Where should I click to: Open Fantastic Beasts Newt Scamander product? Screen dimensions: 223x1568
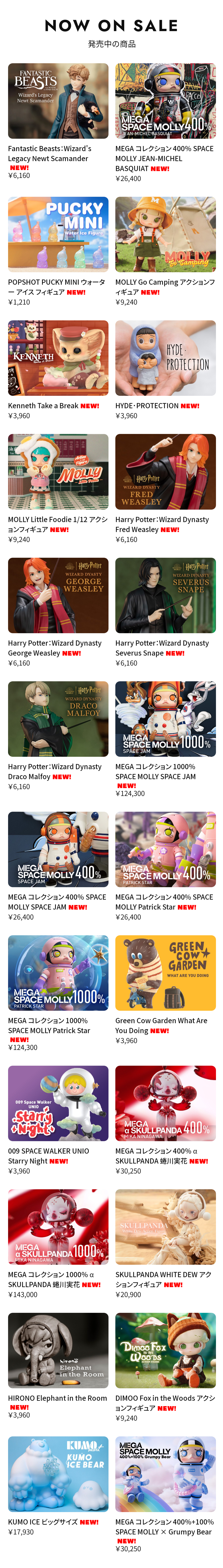[x=58, y=101]
